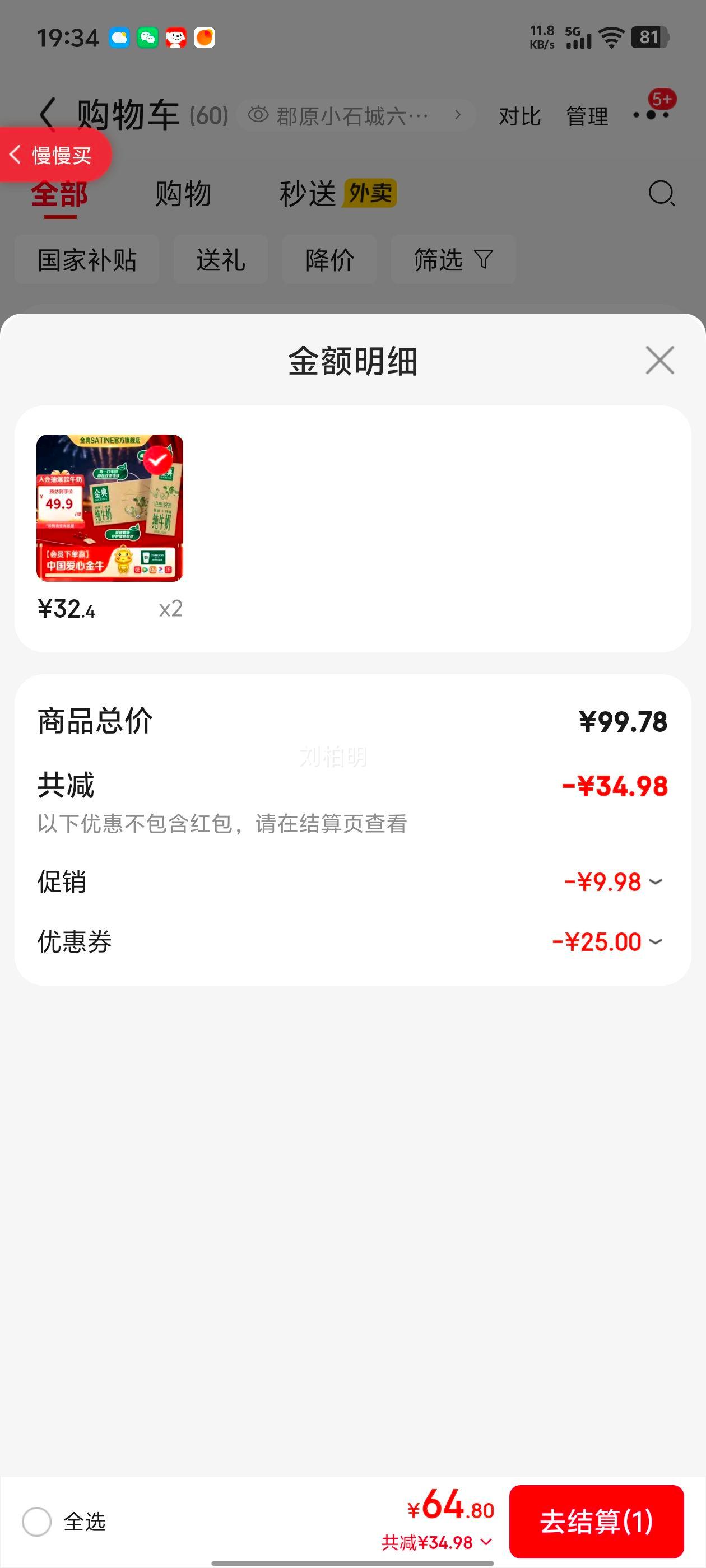
Task: Expand the 促销 promotion details
Action: tap(656, 881)
